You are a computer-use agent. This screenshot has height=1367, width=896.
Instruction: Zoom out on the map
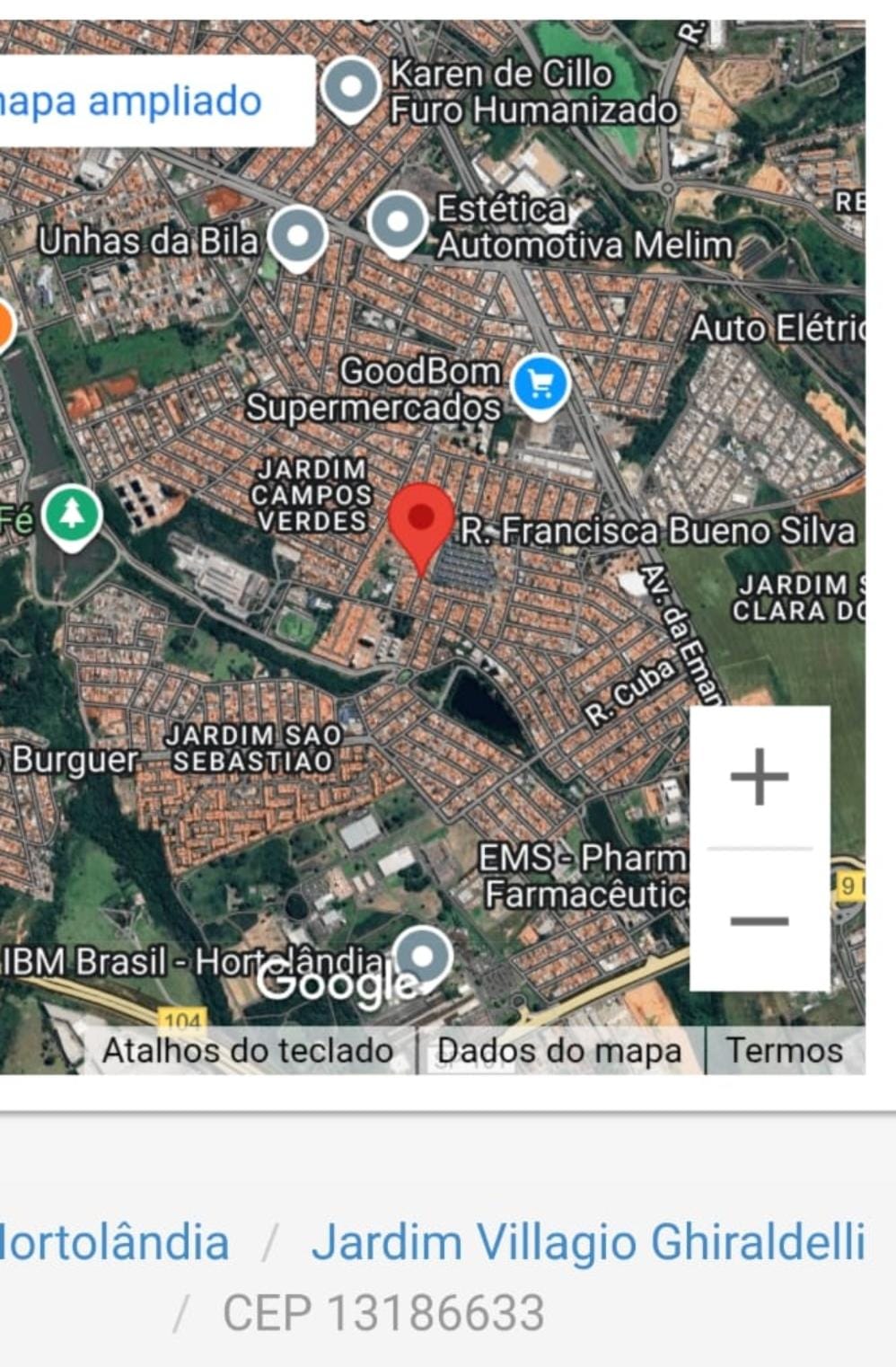(759, 921)
